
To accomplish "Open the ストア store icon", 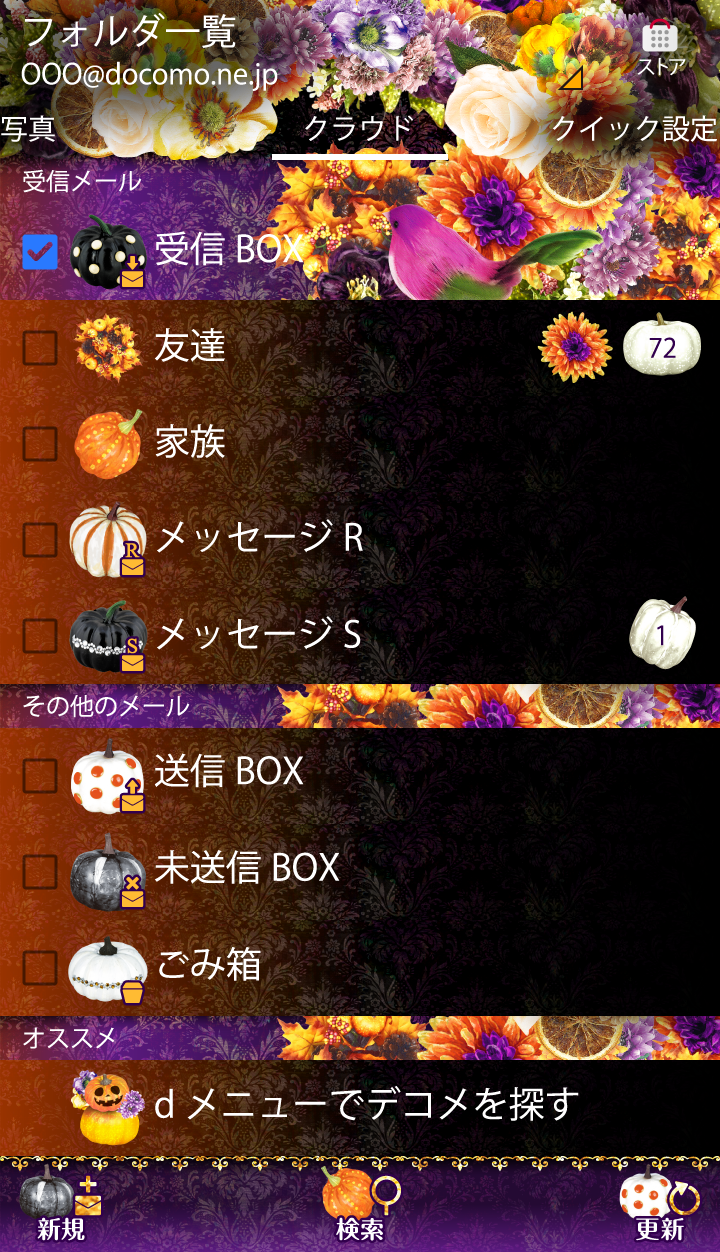I will 660,48.
